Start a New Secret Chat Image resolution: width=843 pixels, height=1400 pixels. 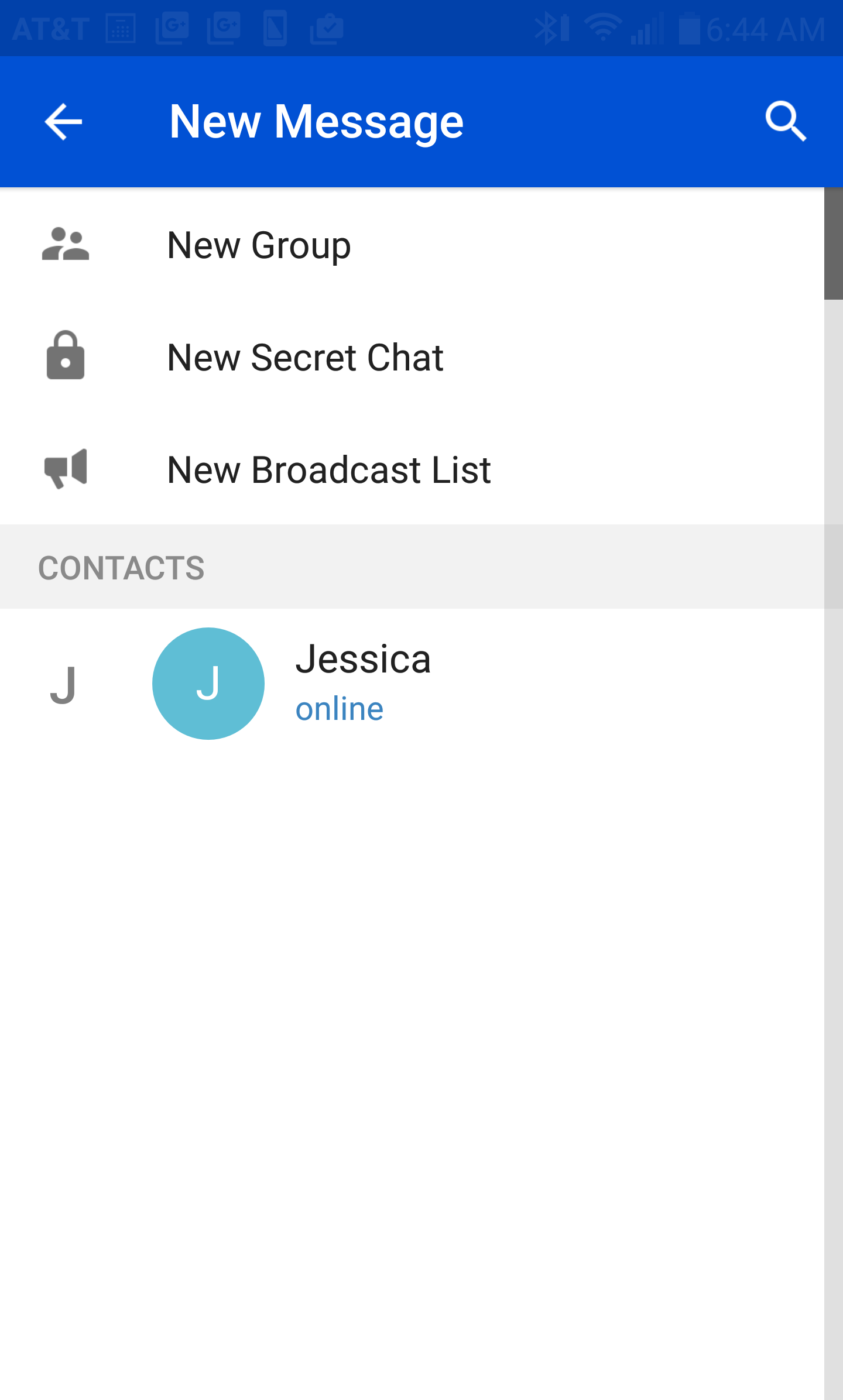coord(304,357)
